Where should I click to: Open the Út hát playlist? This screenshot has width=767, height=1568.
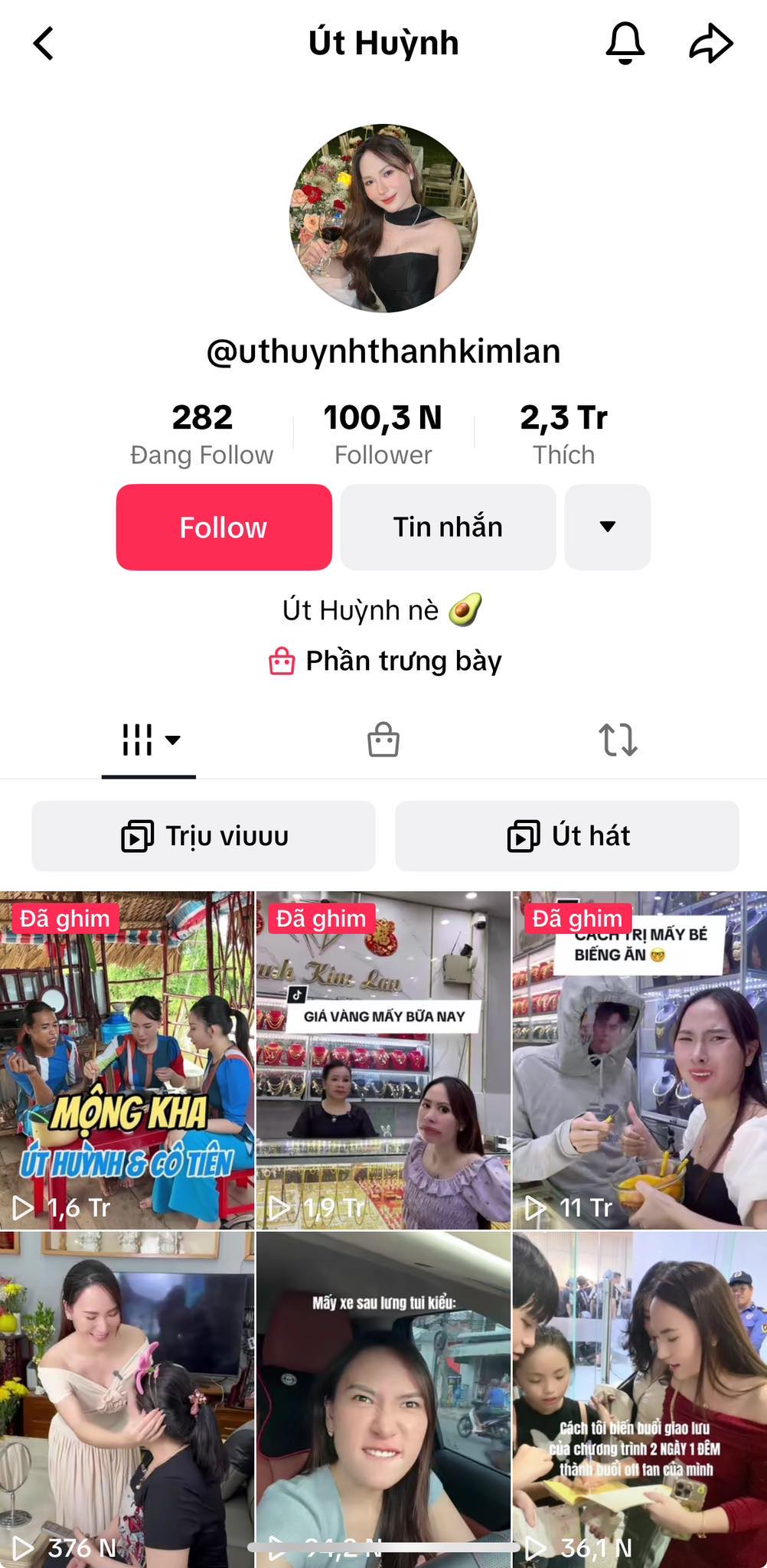click(567, 836)
